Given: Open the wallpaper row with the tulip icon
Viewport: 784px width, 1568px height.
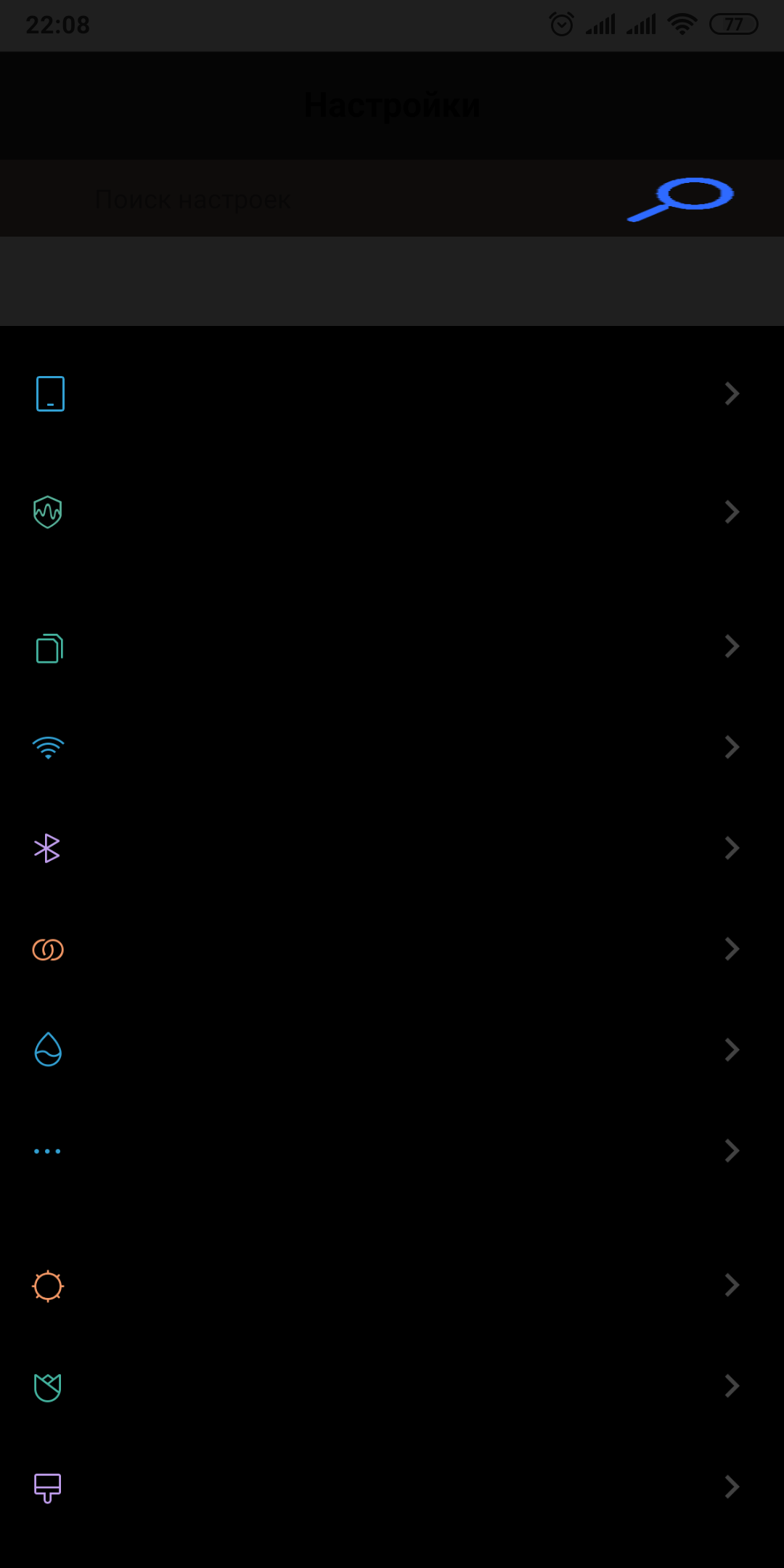Looking at the screenshot, I should click(392, 1387).
